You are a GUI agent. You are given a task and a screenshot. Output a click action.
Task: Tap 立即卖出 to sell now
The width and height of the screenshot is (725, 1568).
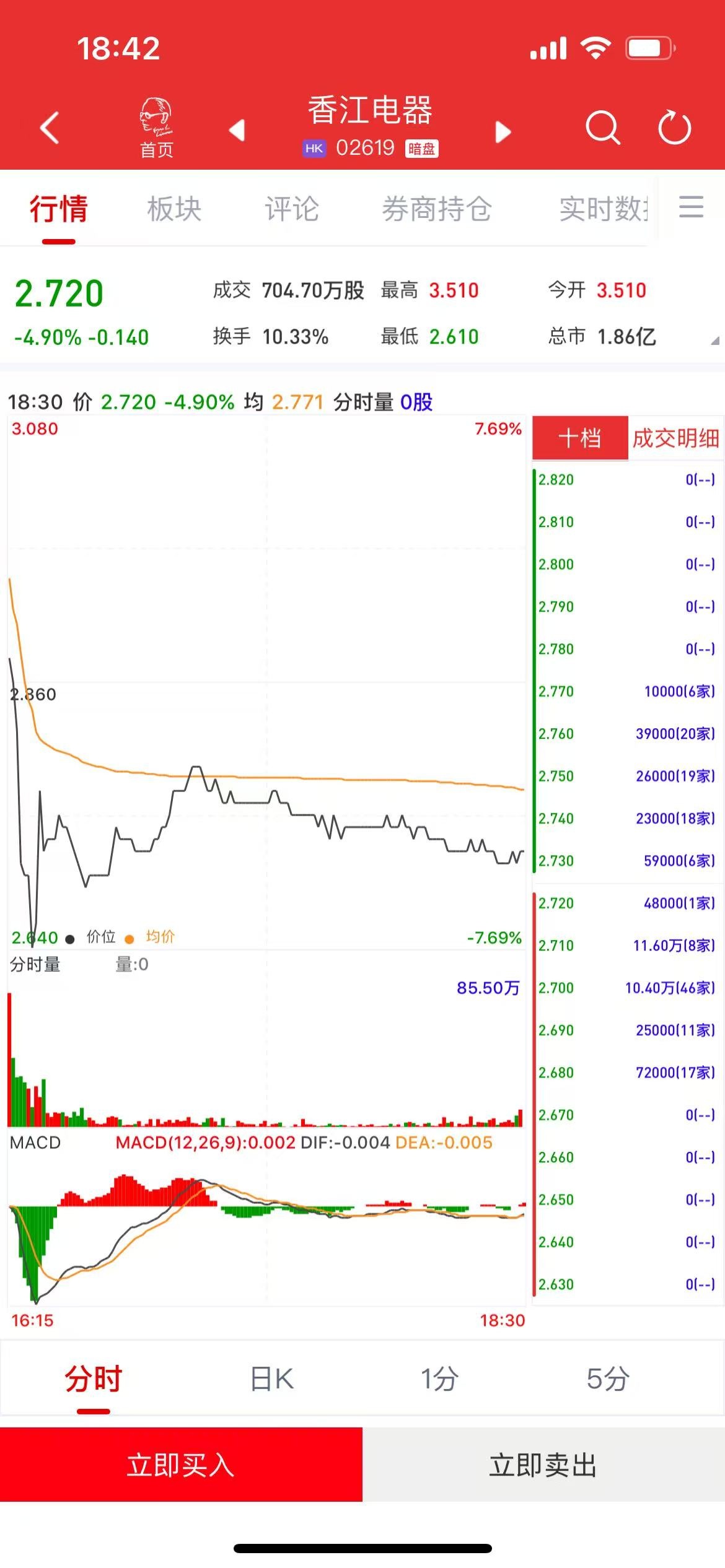tap(543, 1465)
